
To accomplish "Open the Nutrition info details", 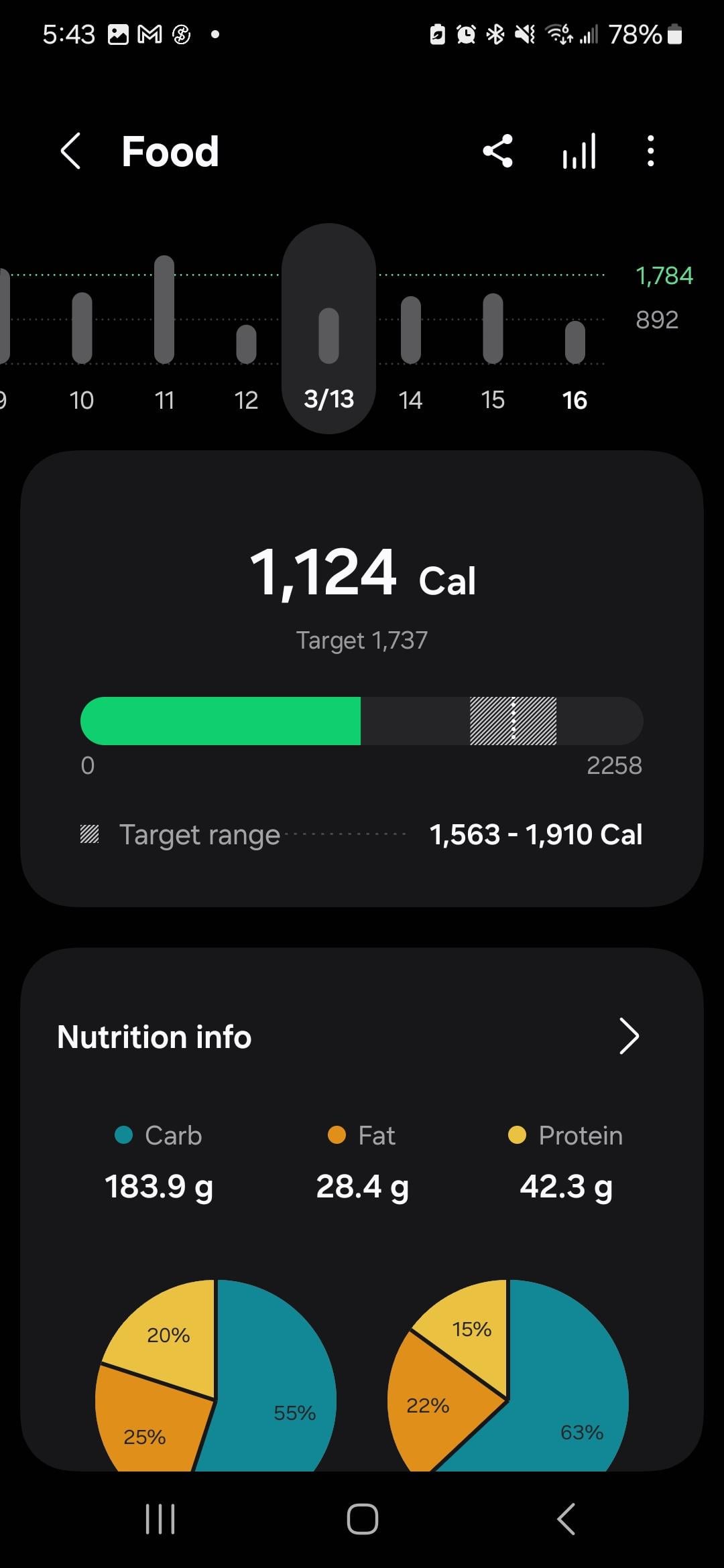I will [628, 1037].
